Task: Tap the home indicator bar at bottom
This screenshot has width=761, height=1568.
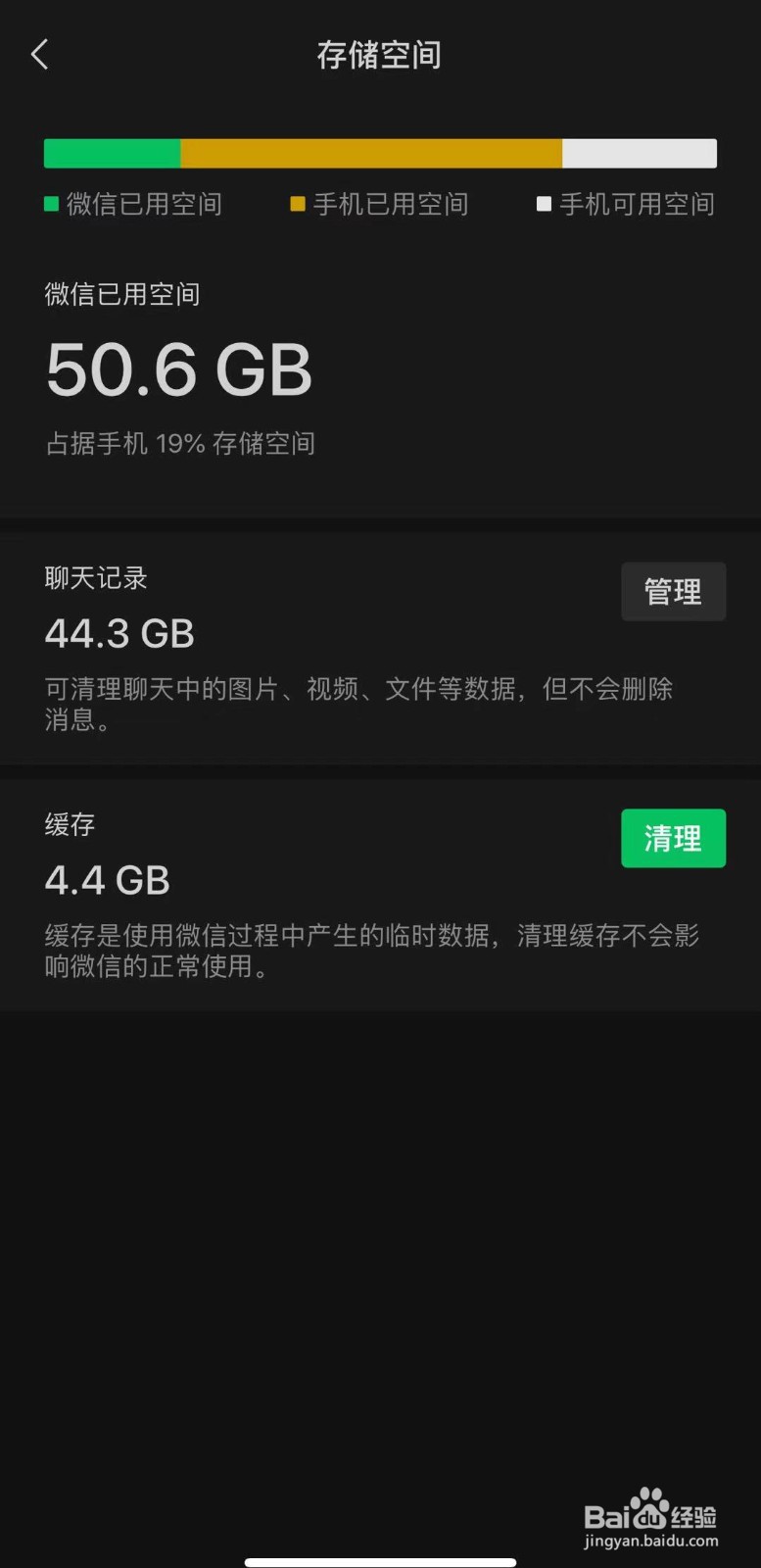Action: 380,1560
